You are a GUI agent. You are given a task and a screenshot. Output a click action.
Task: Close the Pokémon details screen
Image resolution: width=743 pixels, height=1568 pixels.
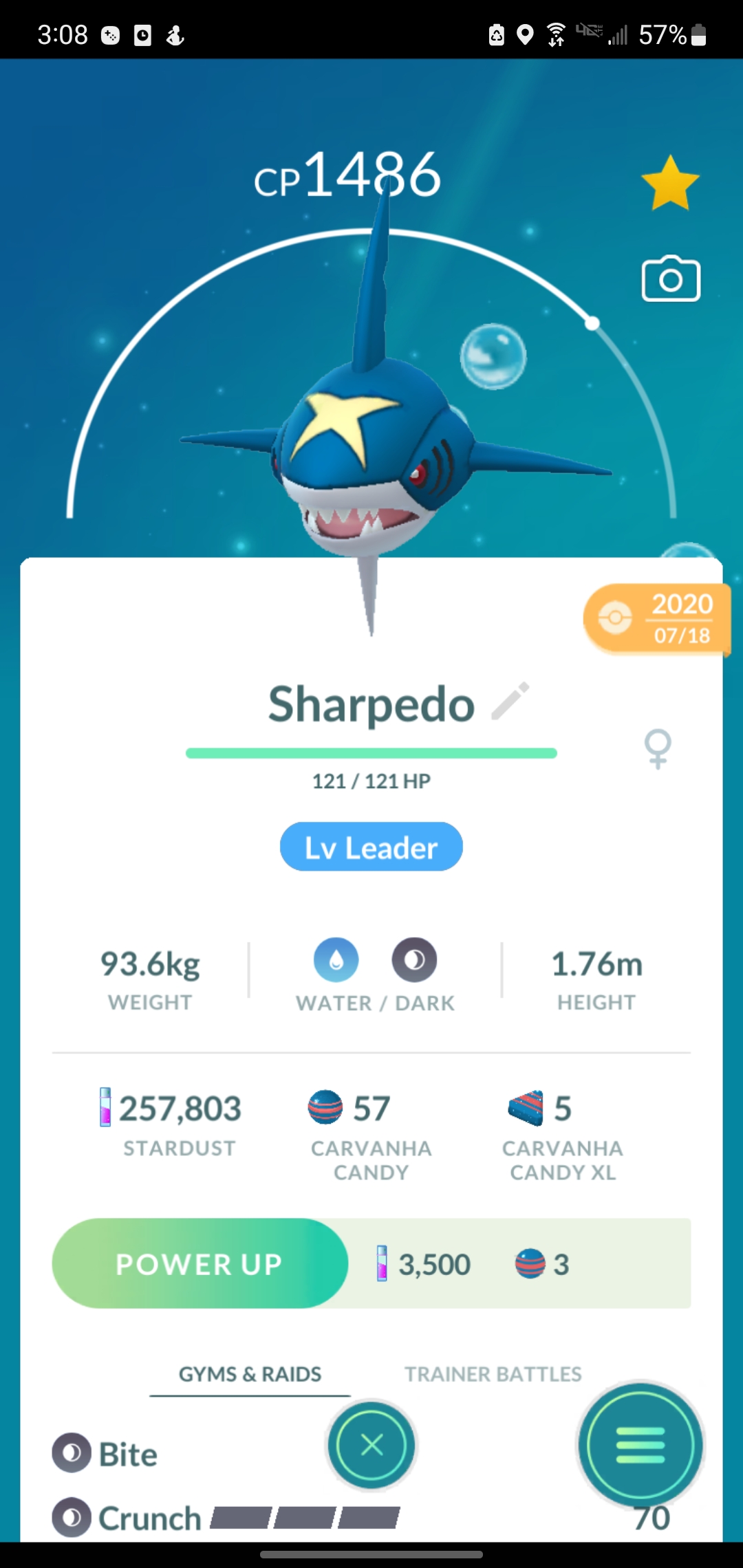pyautogui.click(x=371, y=1445)
